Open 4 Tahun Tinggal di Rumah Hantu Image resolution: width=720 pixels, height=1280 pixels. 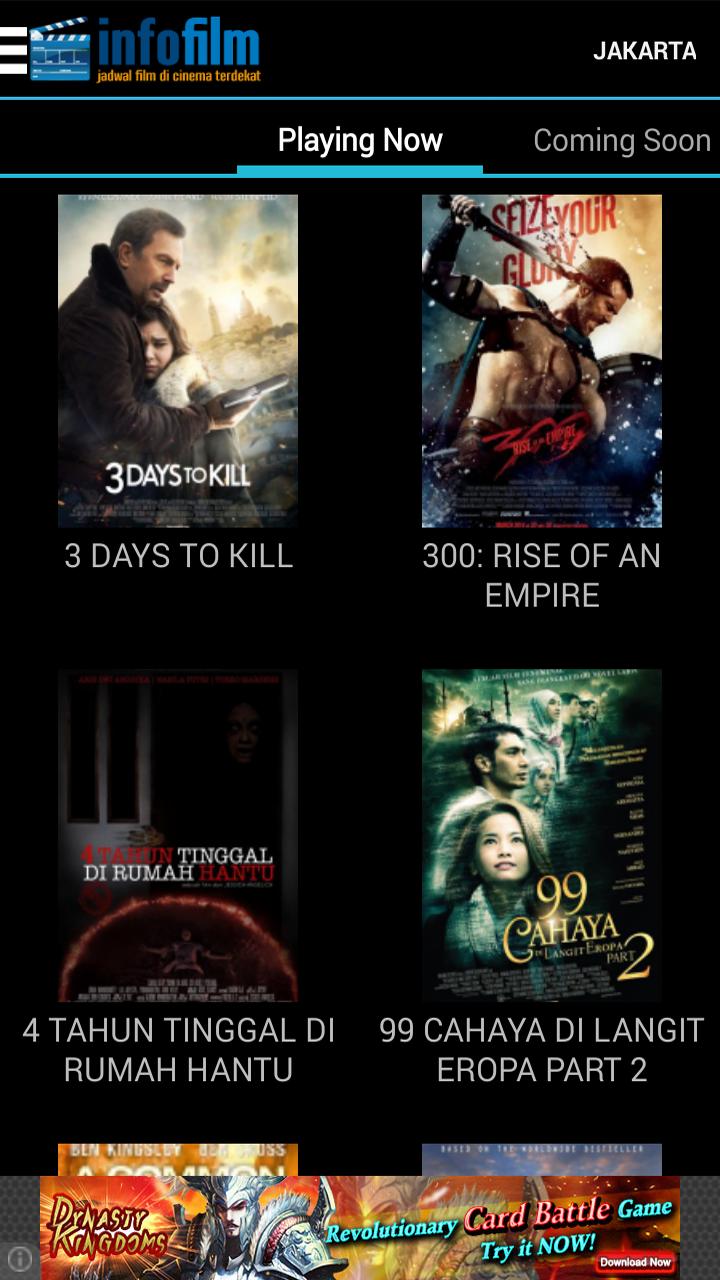pos(178,835)
